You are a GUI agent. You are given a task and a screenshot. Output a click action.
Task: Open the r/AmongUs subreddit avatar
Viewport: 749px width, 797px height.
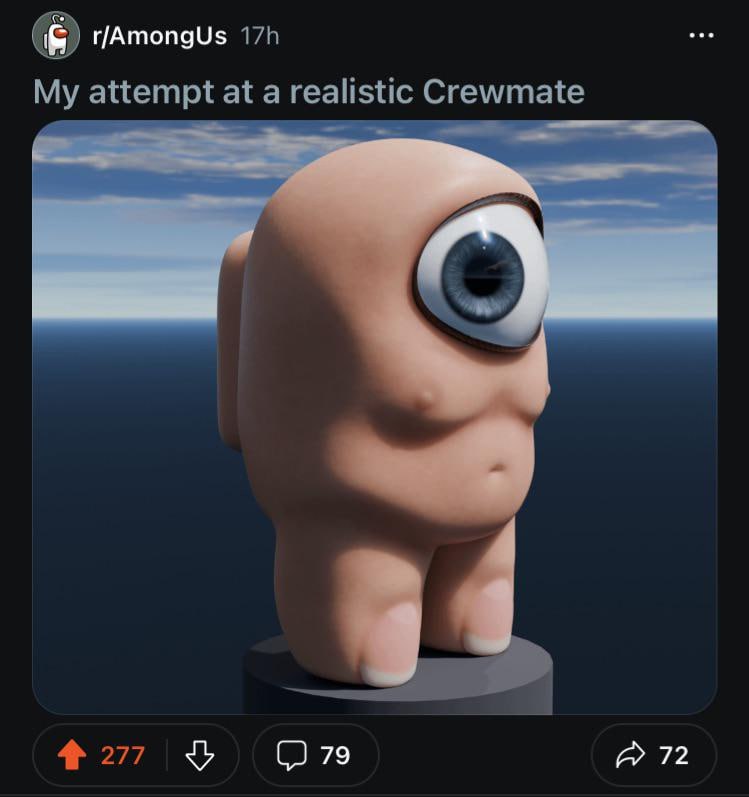point(56,37)
